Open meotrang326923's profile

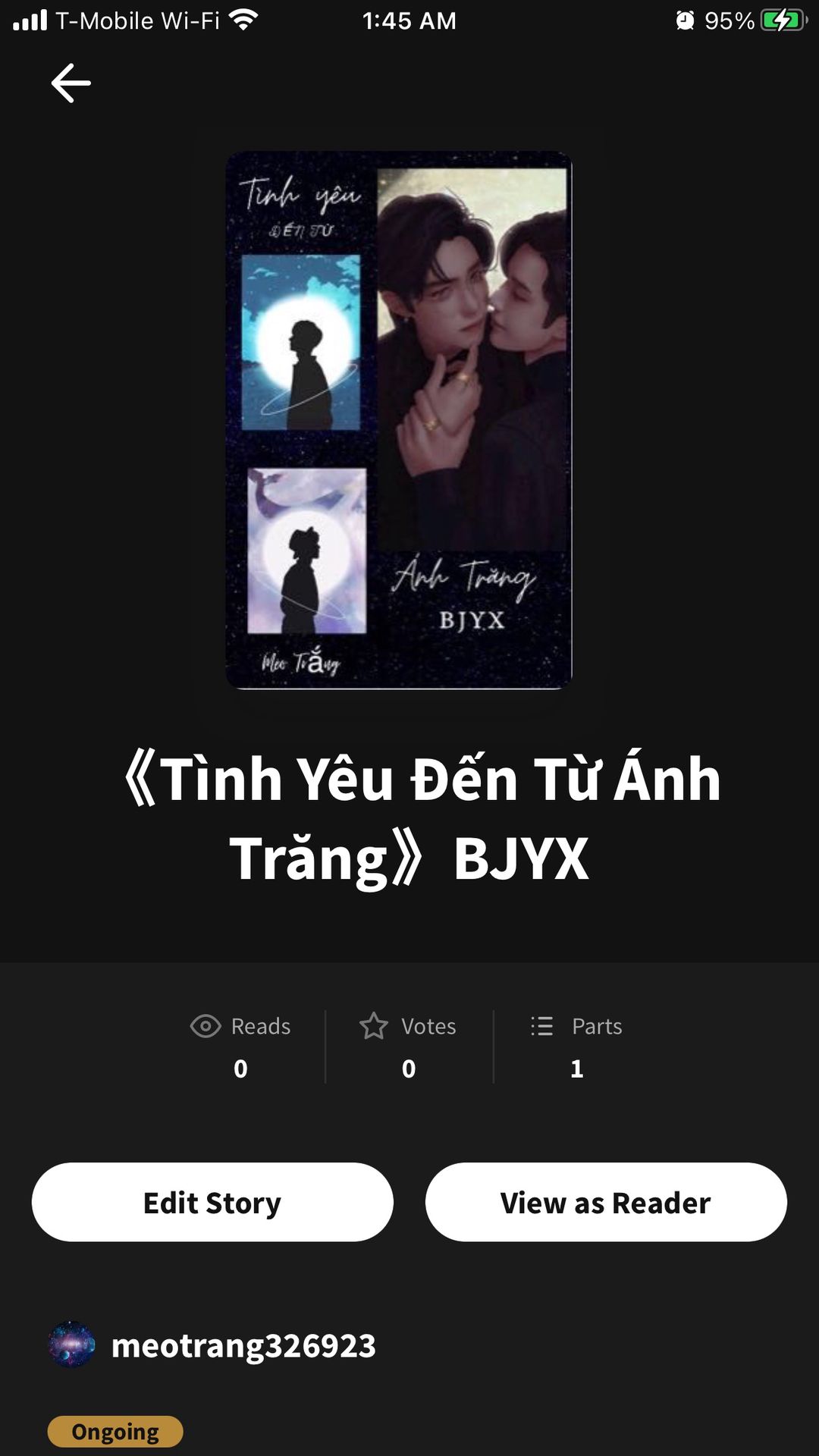coord(243,1346)
